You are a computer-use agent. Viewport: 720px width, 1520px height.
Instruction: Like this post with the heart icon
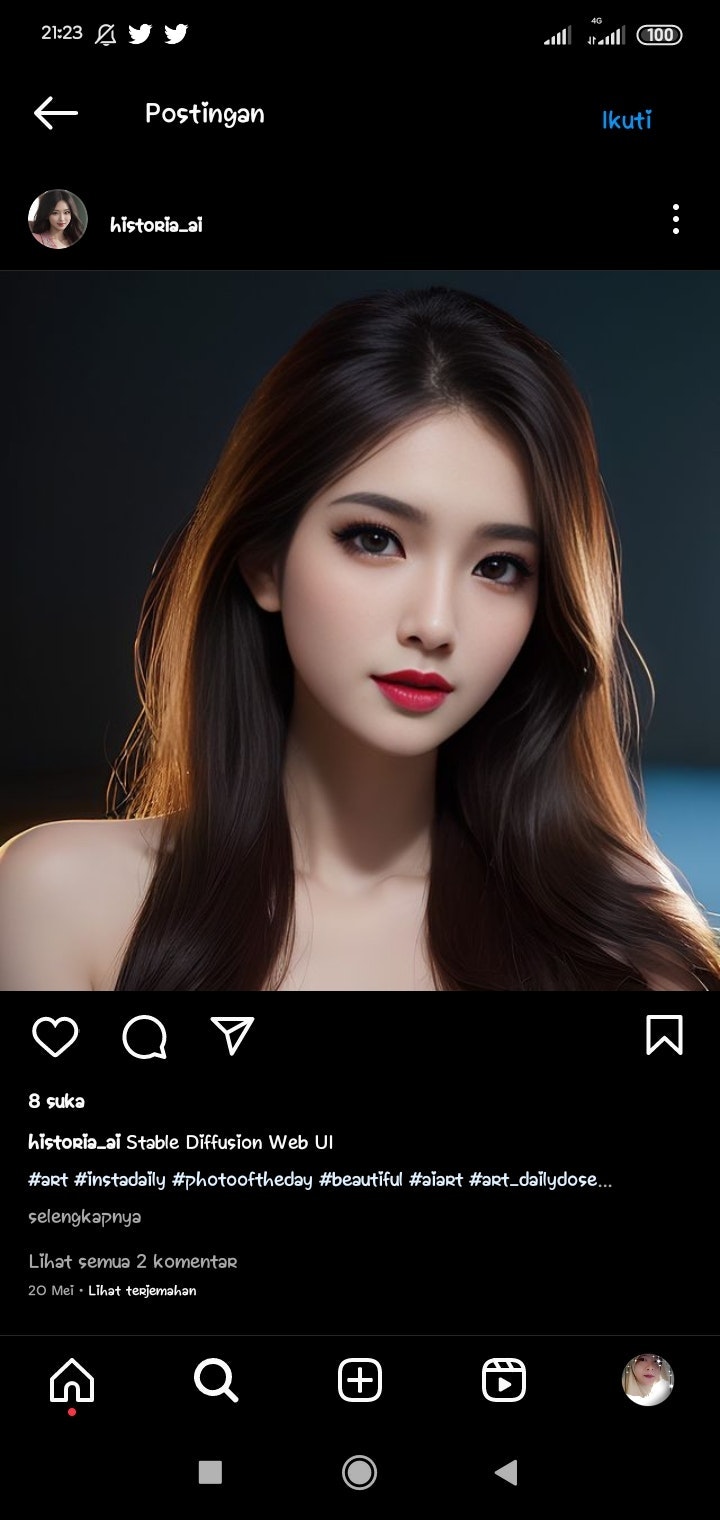(x=55, y=1037)
